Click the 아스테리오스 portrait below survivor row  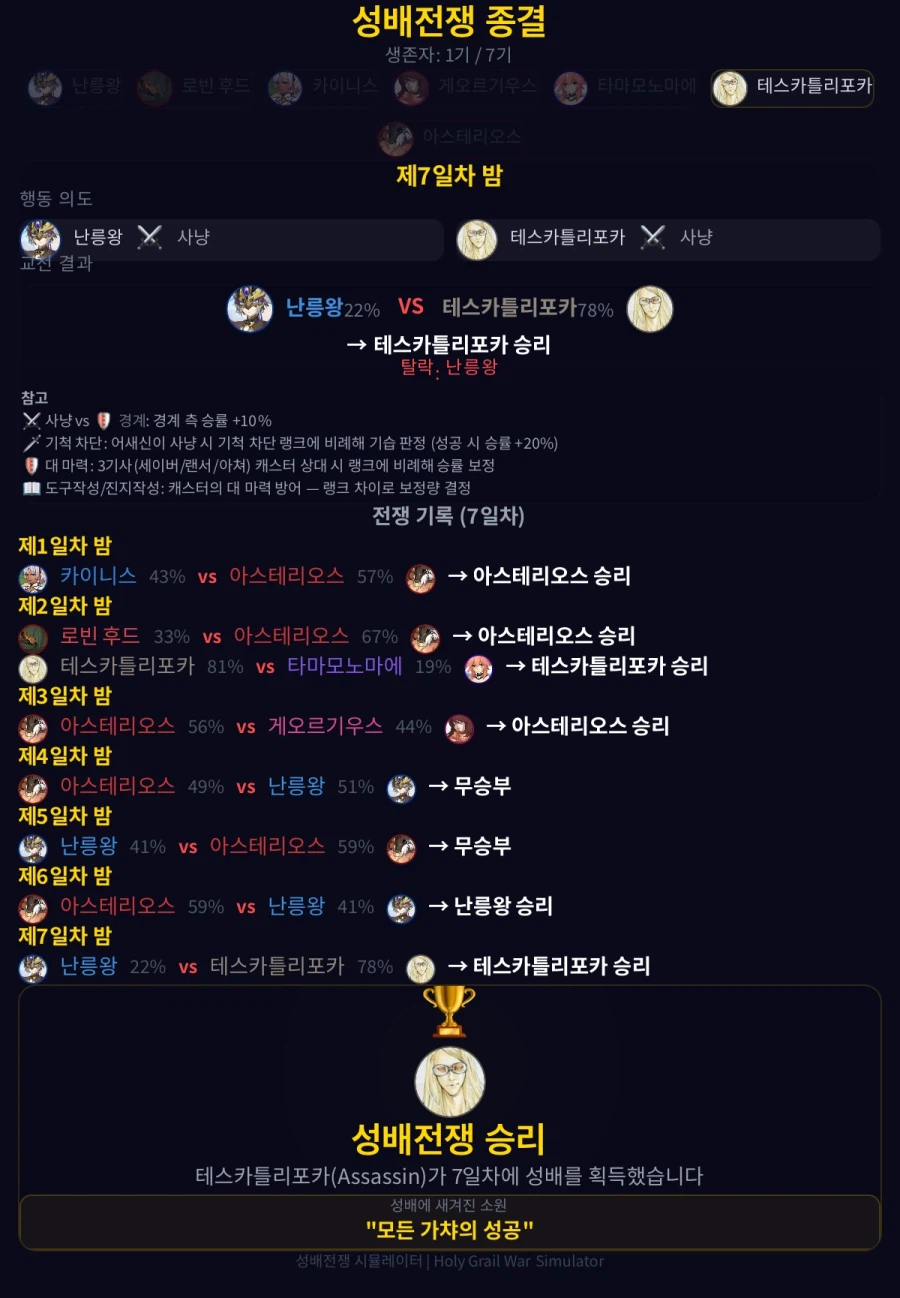pos(396,138)
